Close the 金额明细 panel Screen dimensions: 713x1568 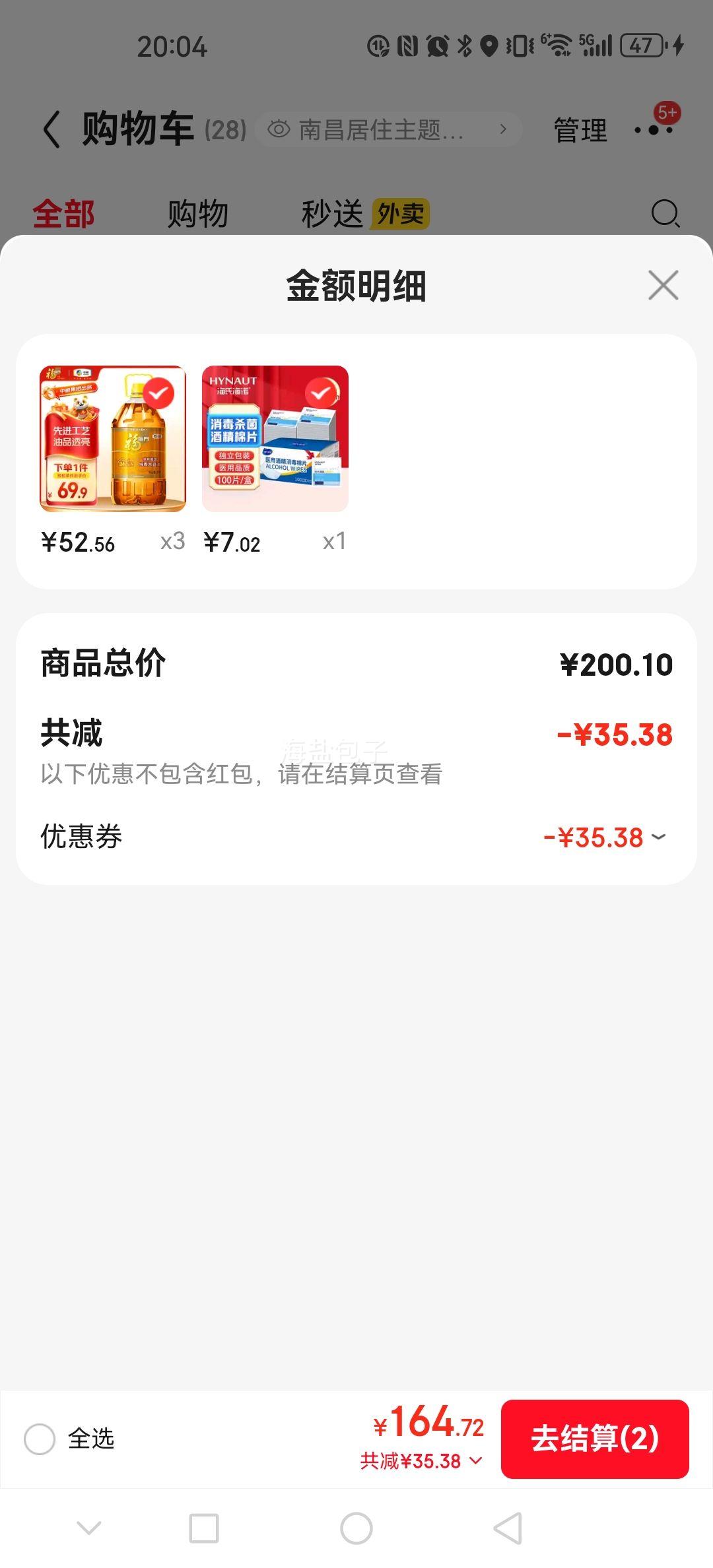click(663, 285)
